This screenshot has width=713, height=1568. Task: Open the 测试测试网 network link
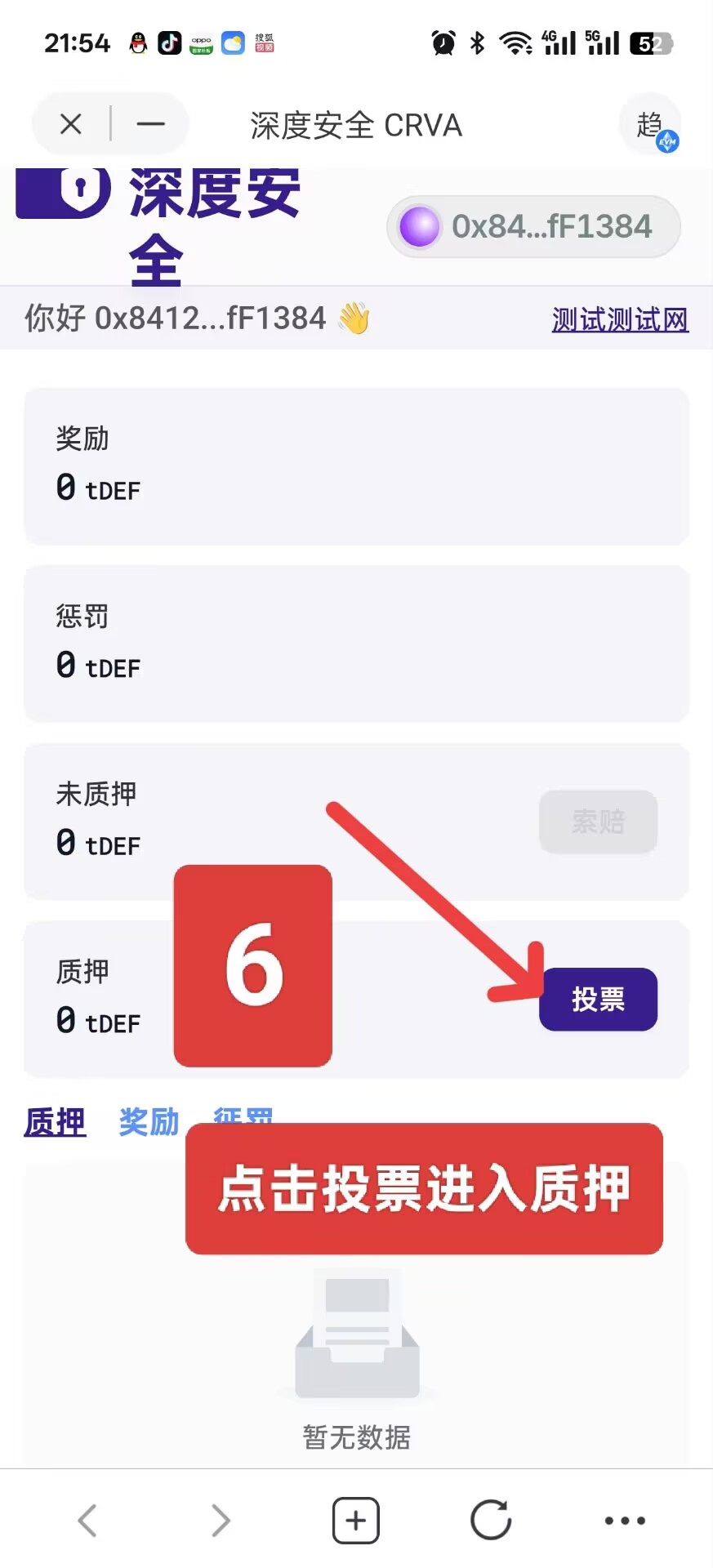[620, 319]
